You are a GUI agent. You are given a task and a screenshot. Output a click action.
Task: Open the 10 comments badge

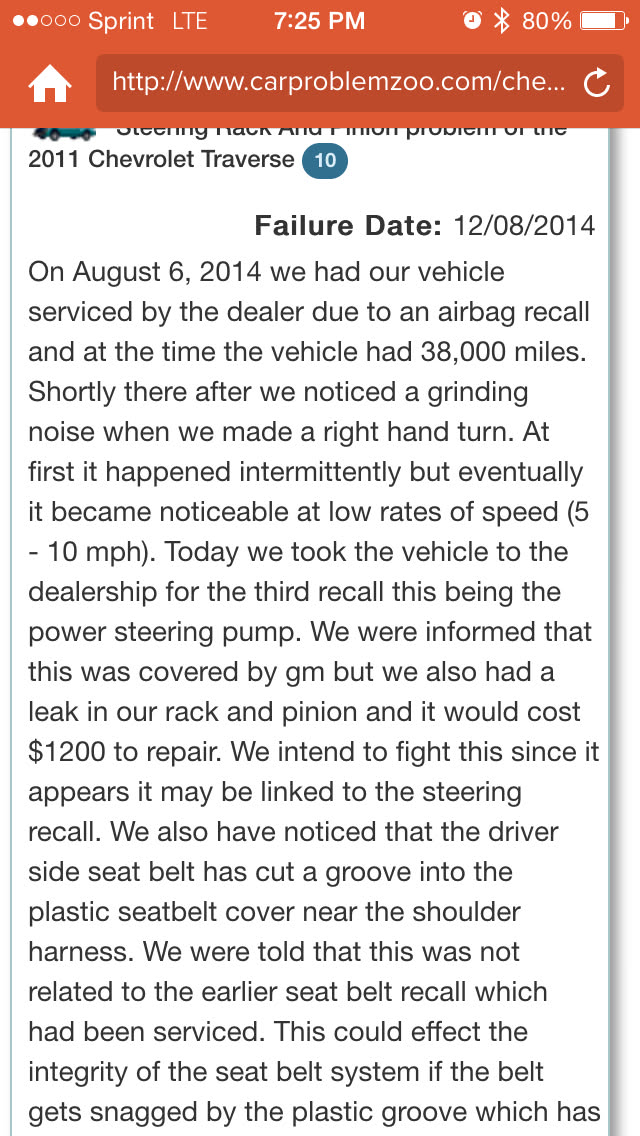pos(324,160)
